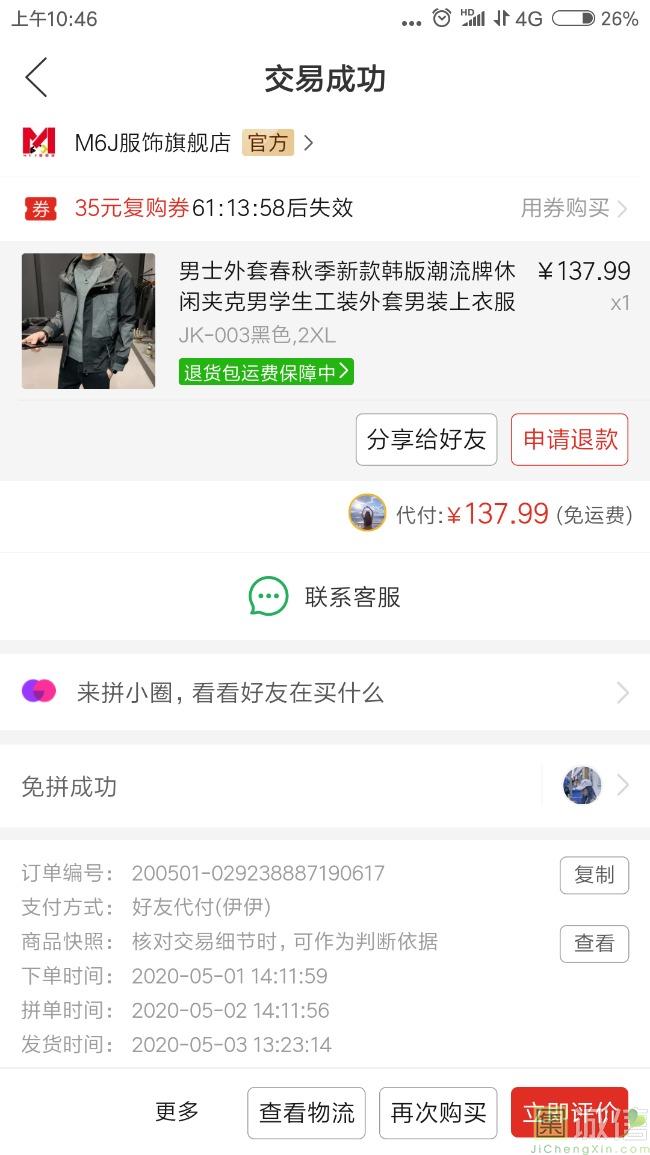
Task: Tap 查看物流 to track the shipment
Action: click(x=307, y=1113)
